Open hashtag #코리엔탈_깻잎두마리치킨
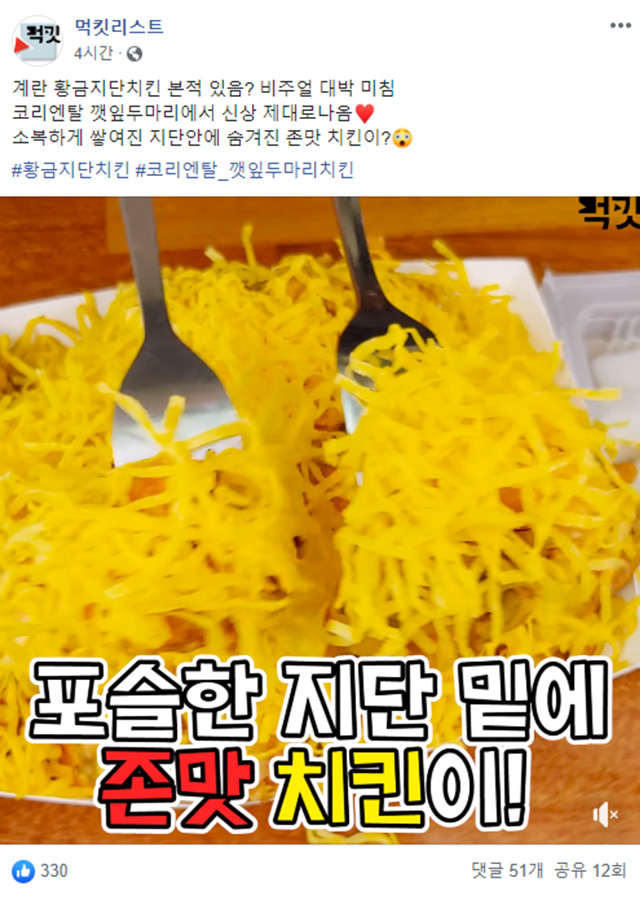This screenshot has width=640, height=899. [x=243, y=169]
